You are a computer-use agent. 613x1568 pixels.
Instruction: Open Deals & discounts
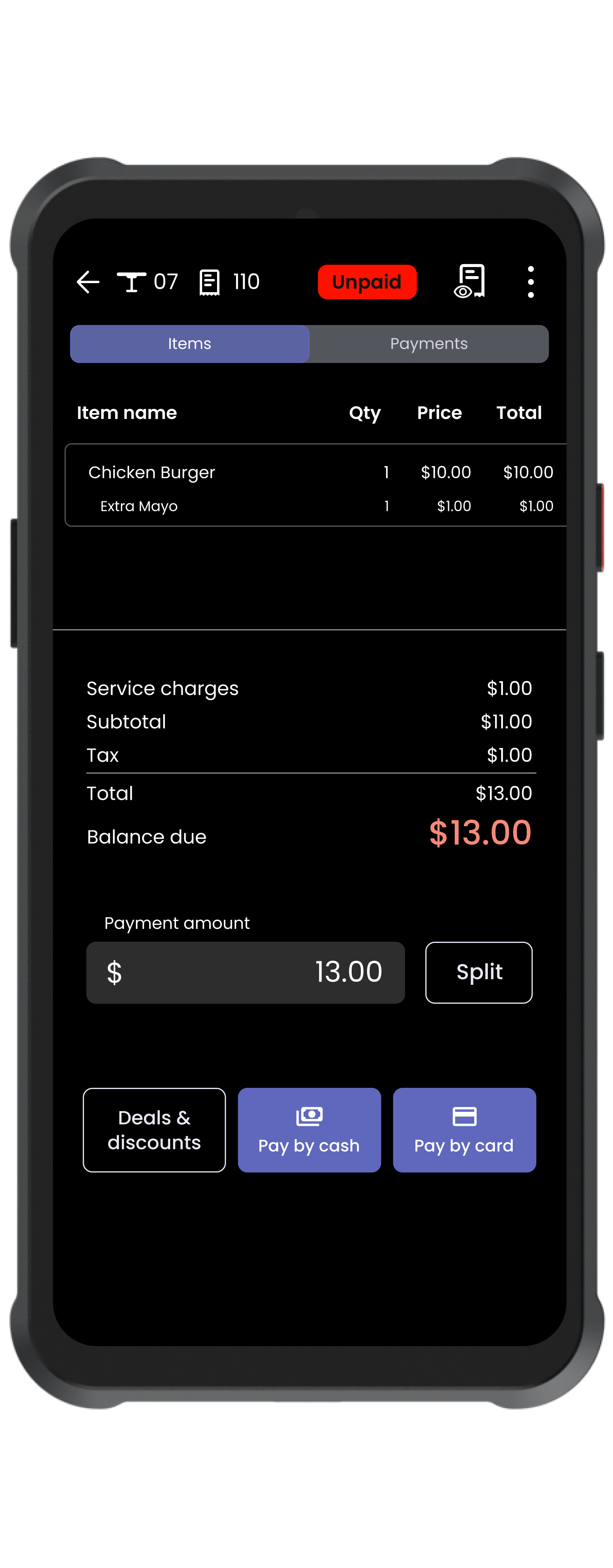click(x=154, y=1130)
